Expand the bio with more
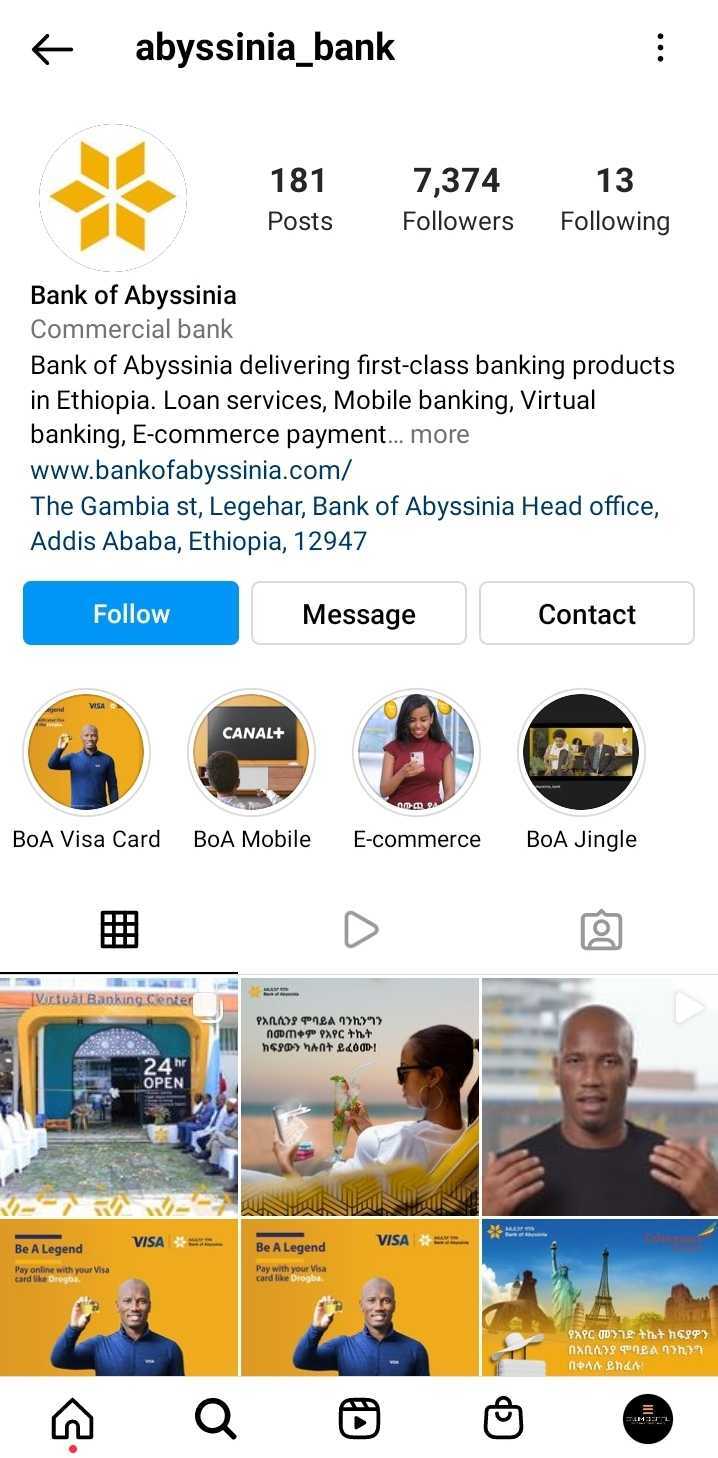 [x=439, y=435]
